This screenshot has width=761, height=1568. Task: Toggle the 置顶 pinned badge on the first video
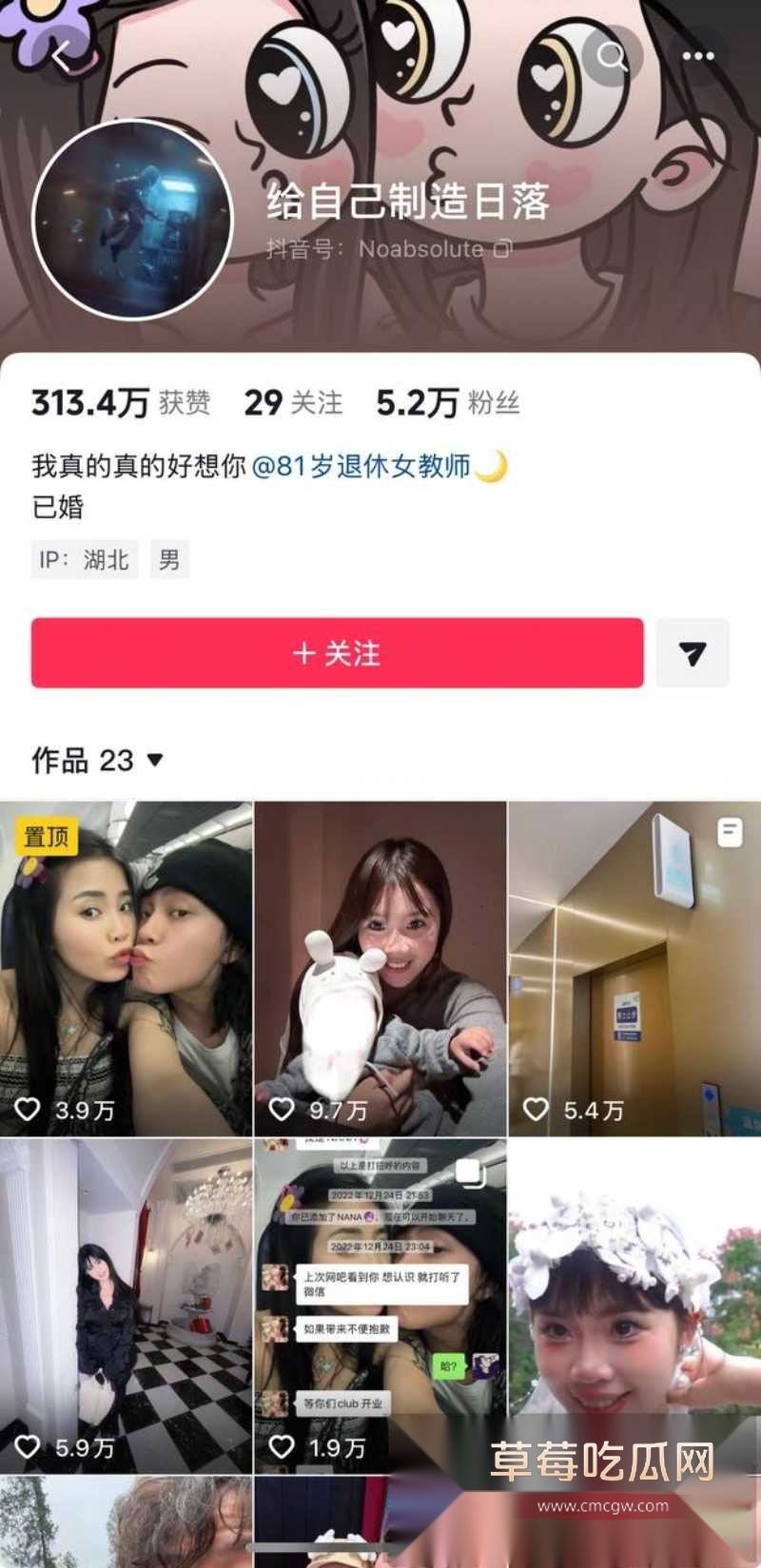[x=49, y=838]
